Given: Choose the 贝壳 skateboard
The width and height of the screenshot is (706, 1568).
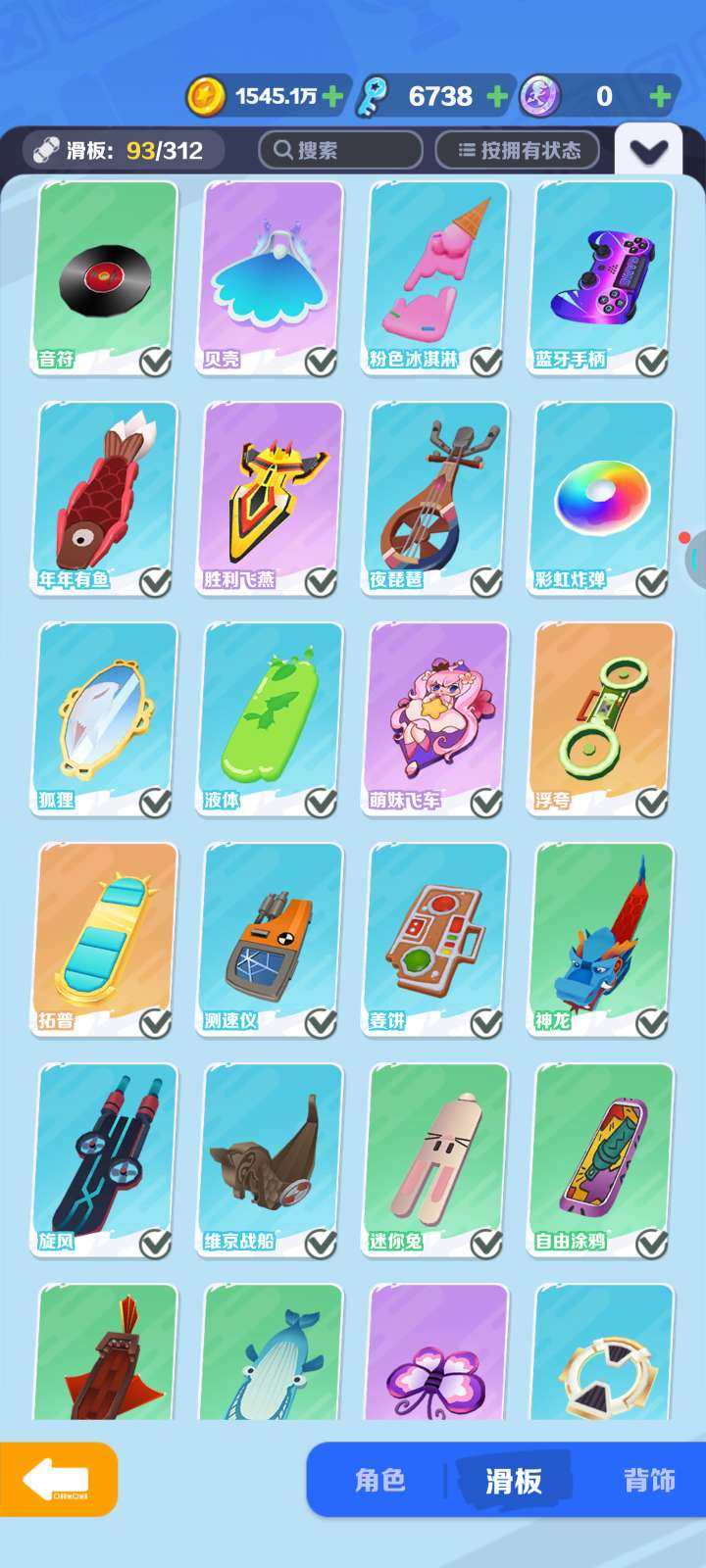Looking at the screenshot, I should (x=272, y=276).
